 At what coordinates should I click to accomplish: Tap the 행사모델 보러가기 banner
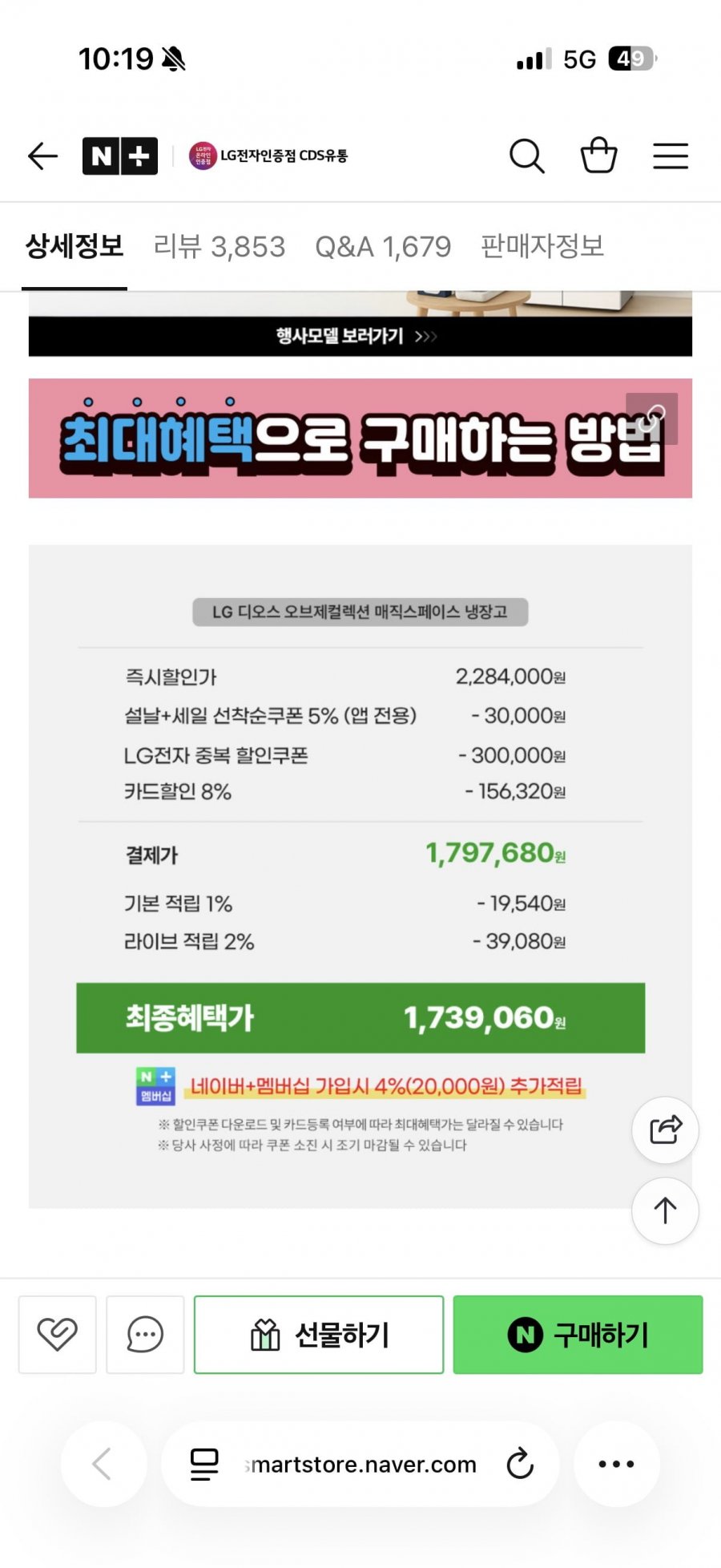pos(360,336)
